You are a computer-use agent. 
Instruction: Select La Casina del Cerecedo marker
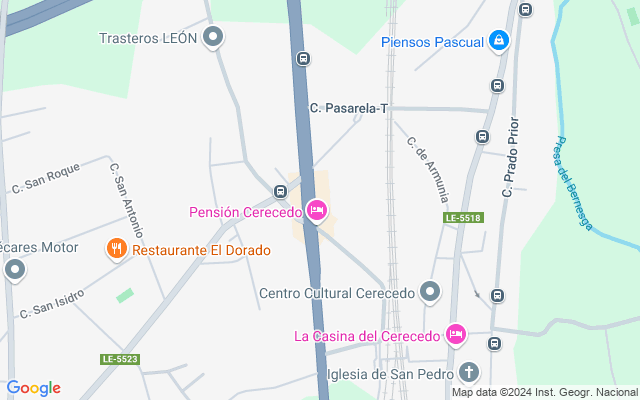[x=455, y=334]
